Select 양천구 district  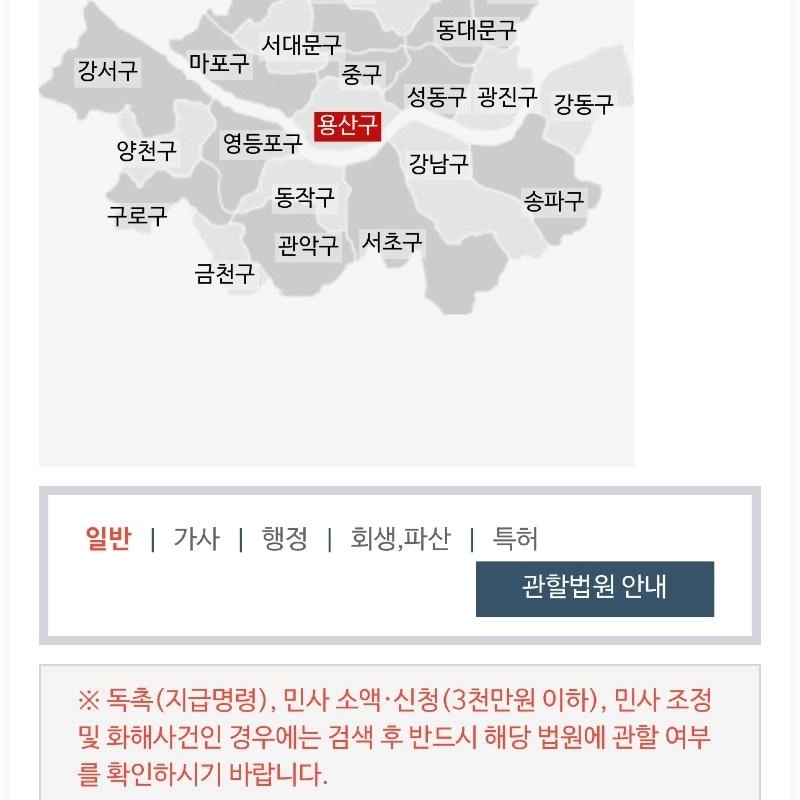[x=146, y=151]
